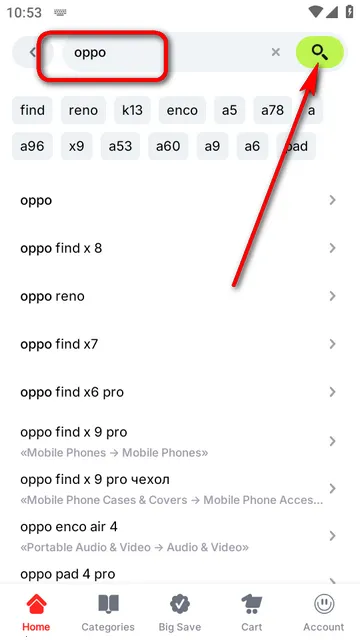
Task: Select the reno suggestion chip
Action: (x=83, y=110)
